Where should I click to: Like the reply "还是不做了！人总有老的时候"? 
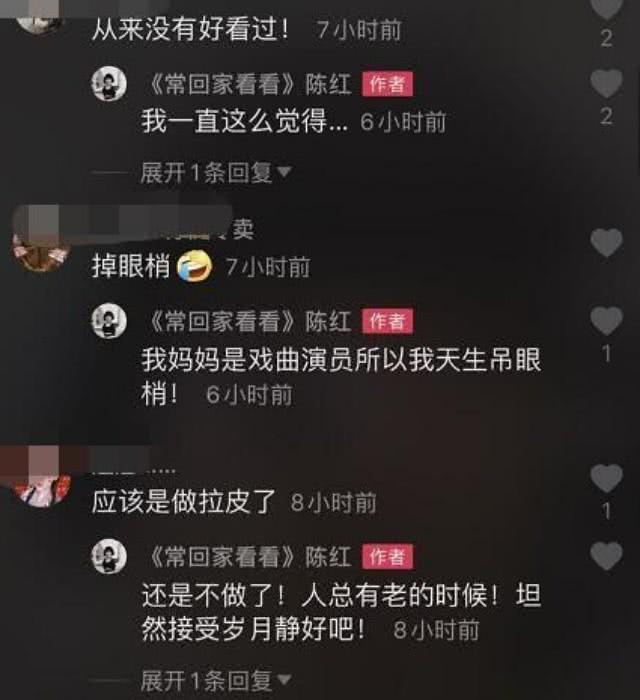(606, 556)
